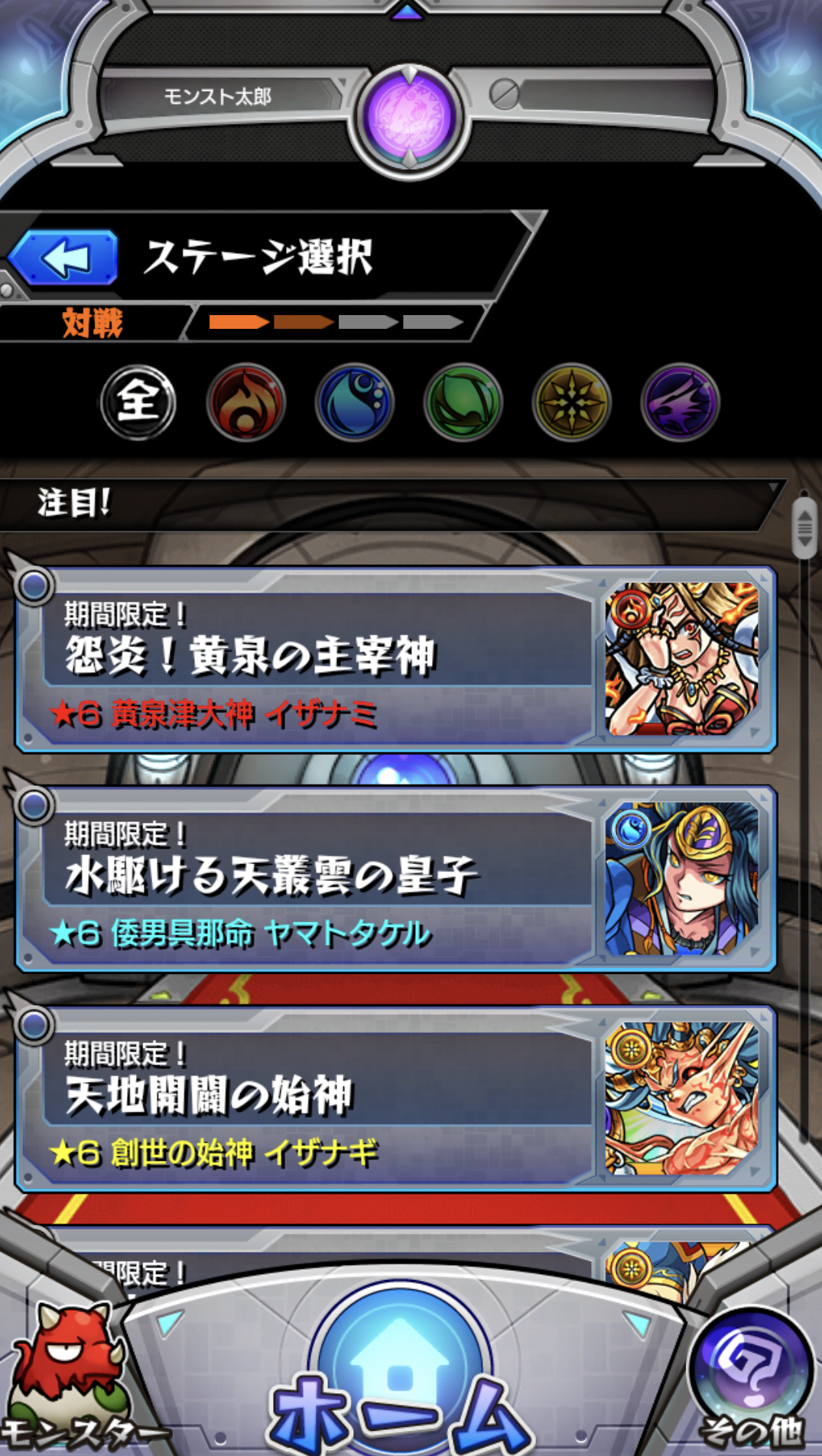Open the その他 menu
822x1456 pixels.
[751, 1376]
